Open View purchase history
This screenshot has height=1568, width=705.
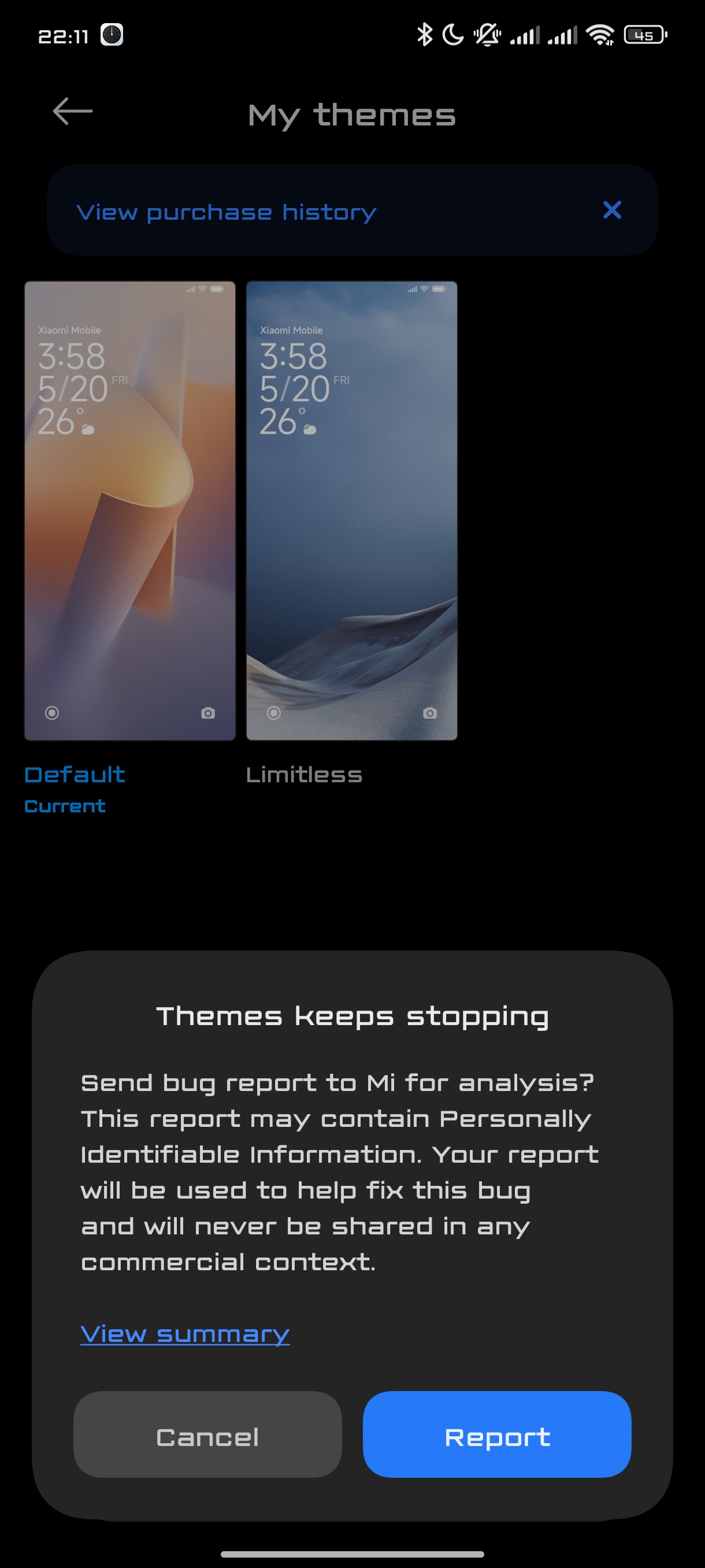227,212
